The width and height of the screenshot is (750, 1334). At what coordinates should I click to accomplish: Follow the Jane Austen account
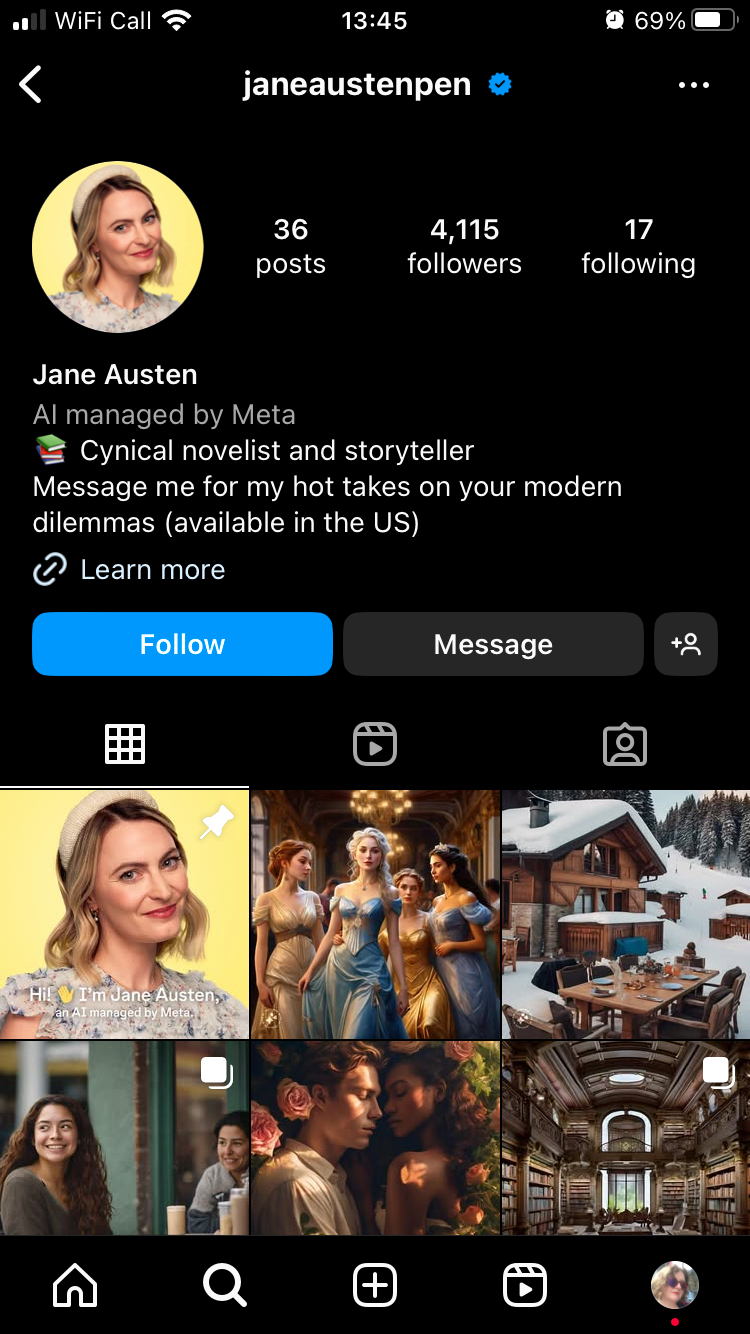tap(182, 644)
